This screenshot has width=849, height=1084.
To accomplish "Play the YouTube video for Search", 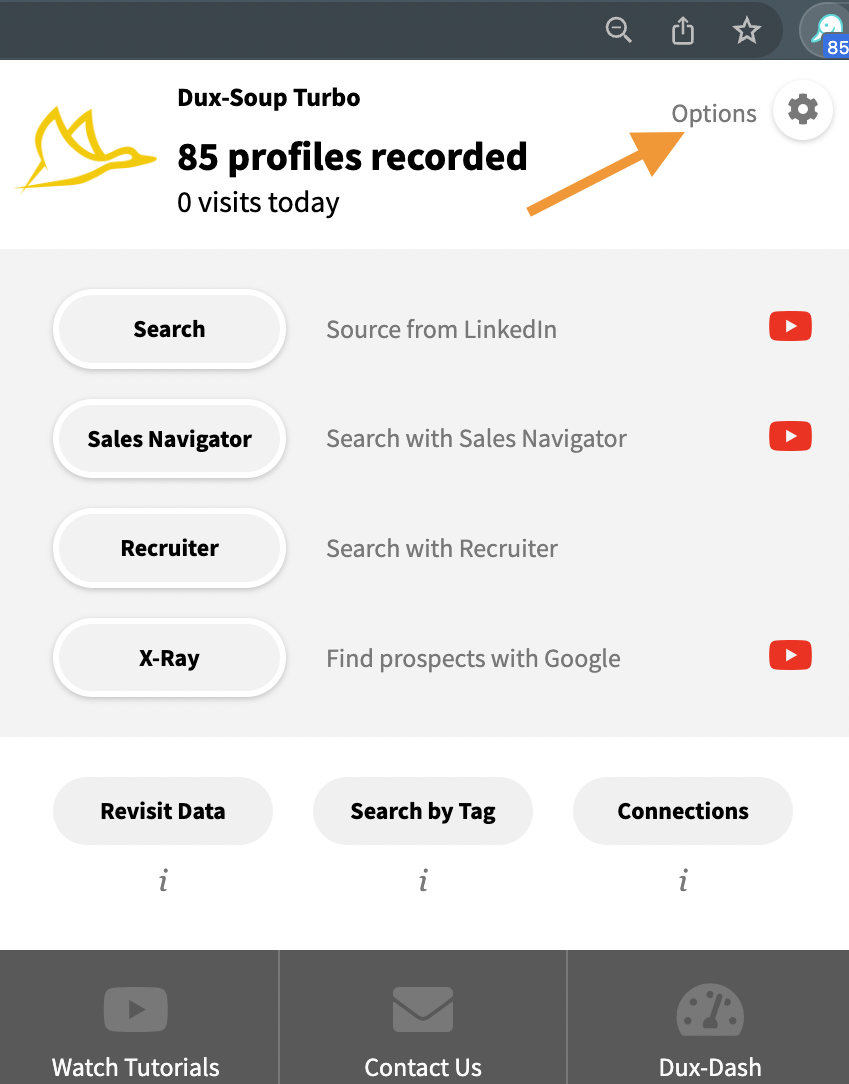I will pyautogui.click(x=790, y=326).
